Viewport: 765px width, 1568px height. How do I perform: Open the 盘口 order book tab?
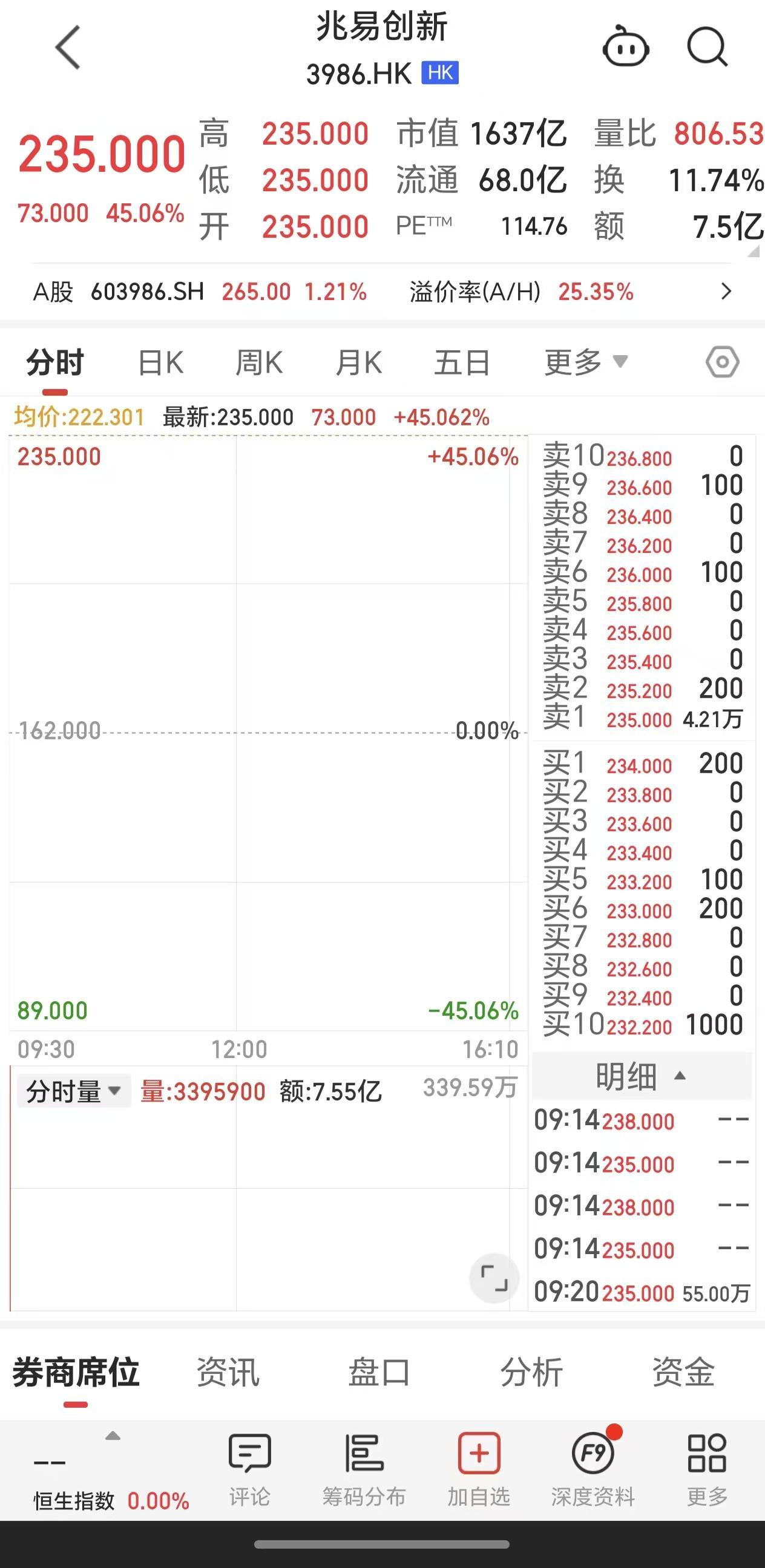(x=379, y=1369)
